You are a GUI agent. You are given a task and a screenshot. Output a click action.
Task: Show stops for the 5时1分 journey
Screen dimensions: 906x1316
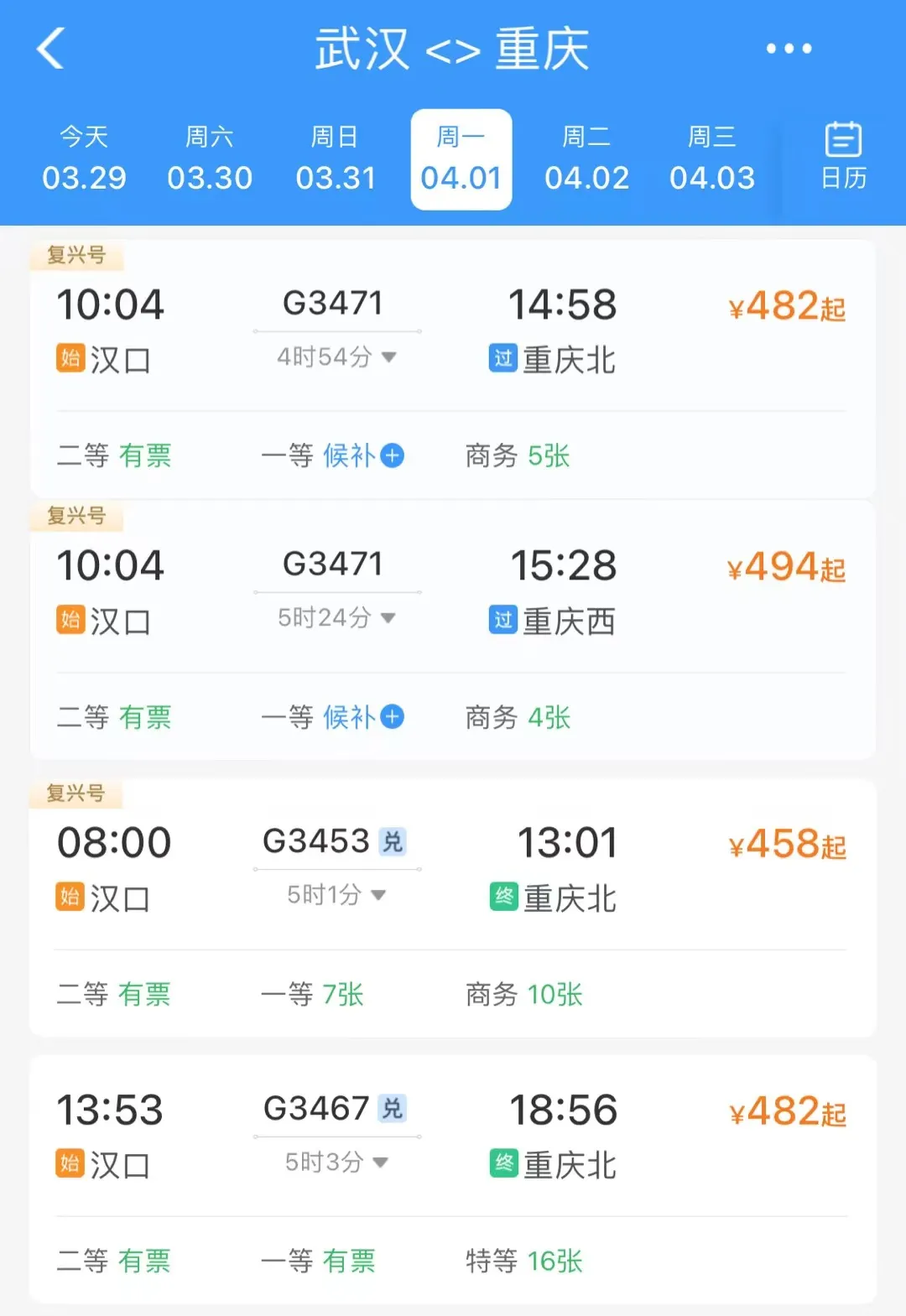click(336, 895)
